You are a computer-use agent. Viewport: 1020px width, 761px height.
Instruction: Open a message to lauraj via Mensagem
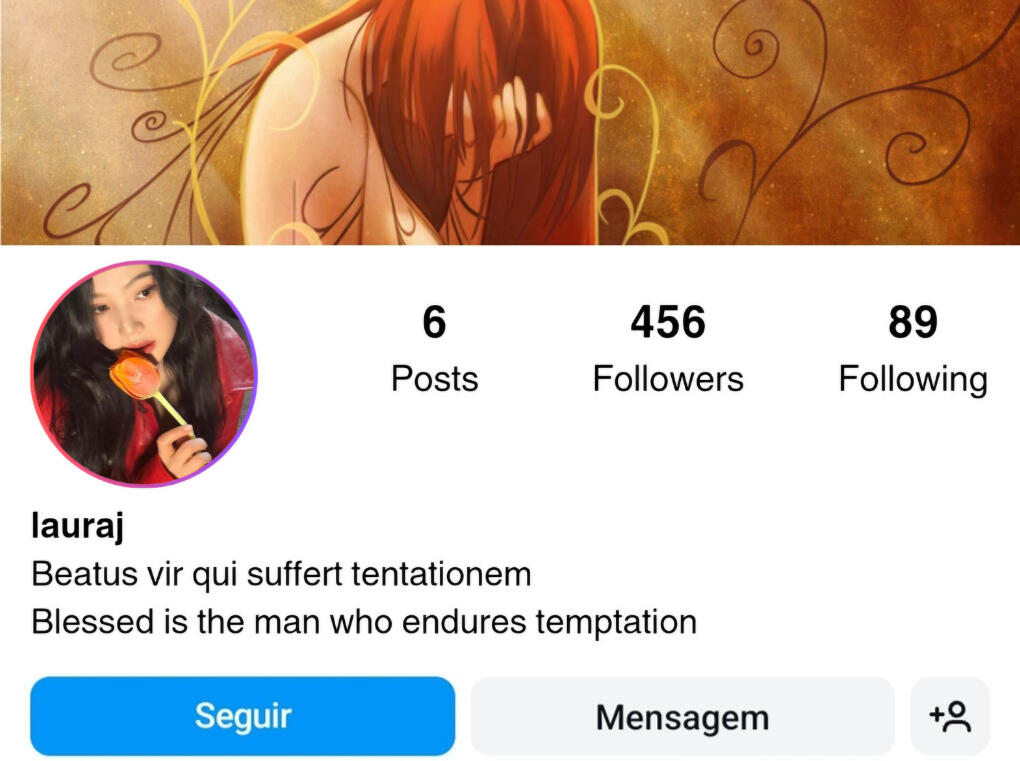pyautogui.click(x=682, y=716)
